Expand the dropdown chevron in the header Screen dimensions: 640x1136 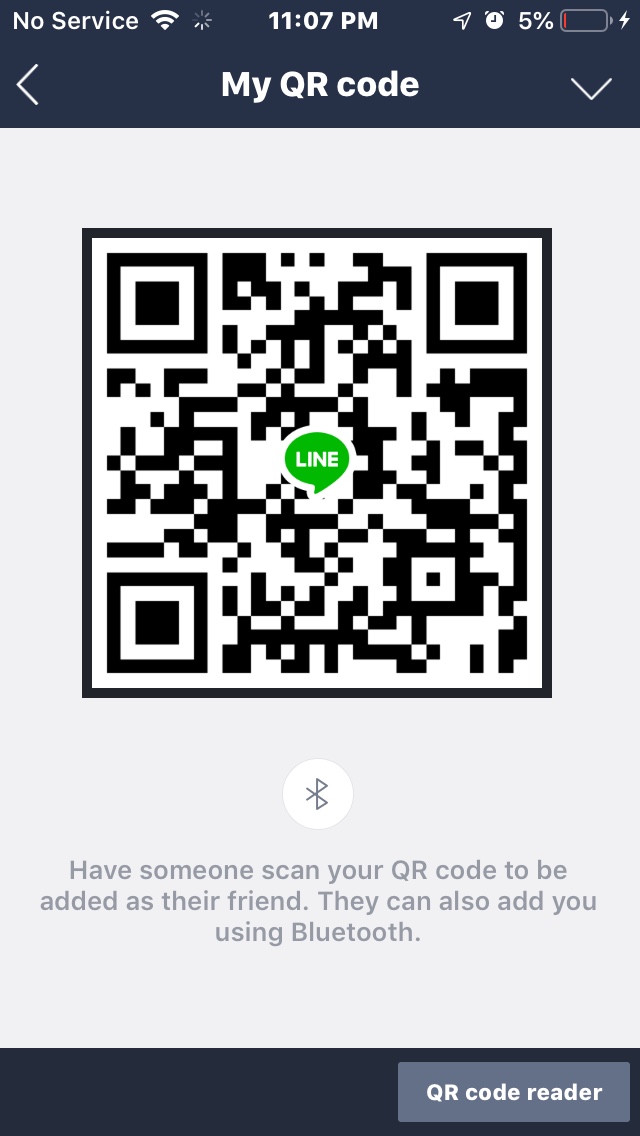(591, 88)
